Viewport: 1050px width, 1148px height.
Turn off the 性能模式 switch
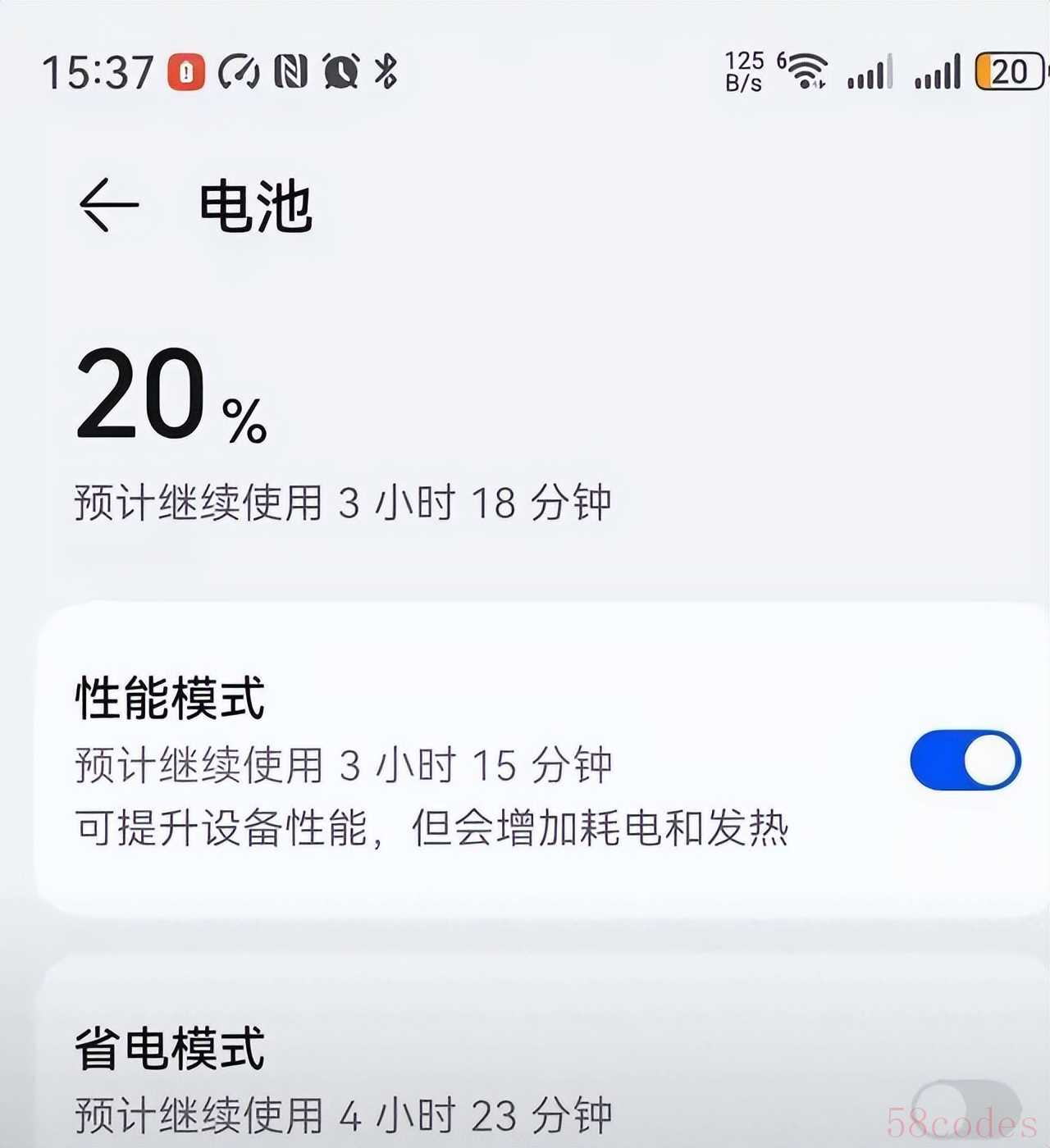[965, 760]
